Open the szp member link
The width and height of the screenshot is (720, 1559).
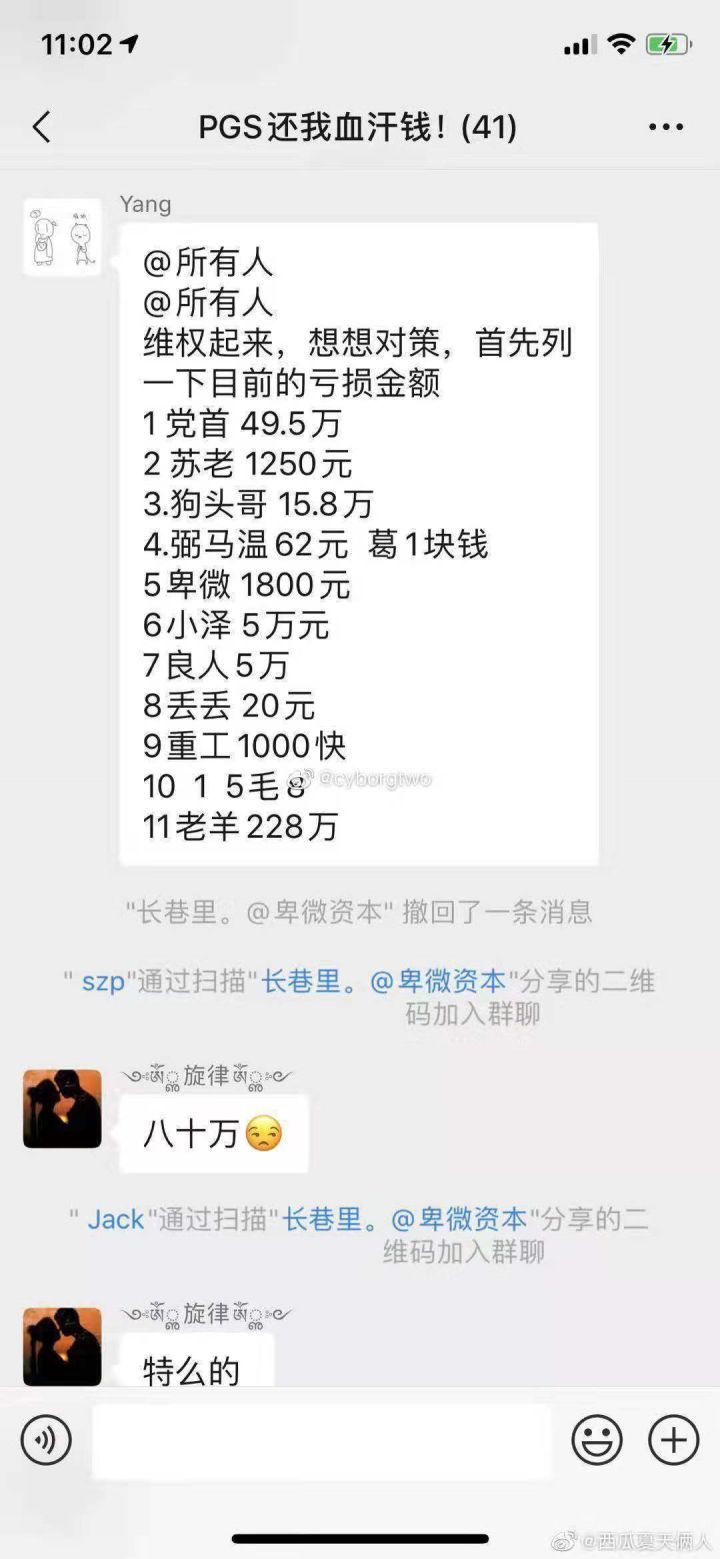pyautogui.click(x=103, y=981)
